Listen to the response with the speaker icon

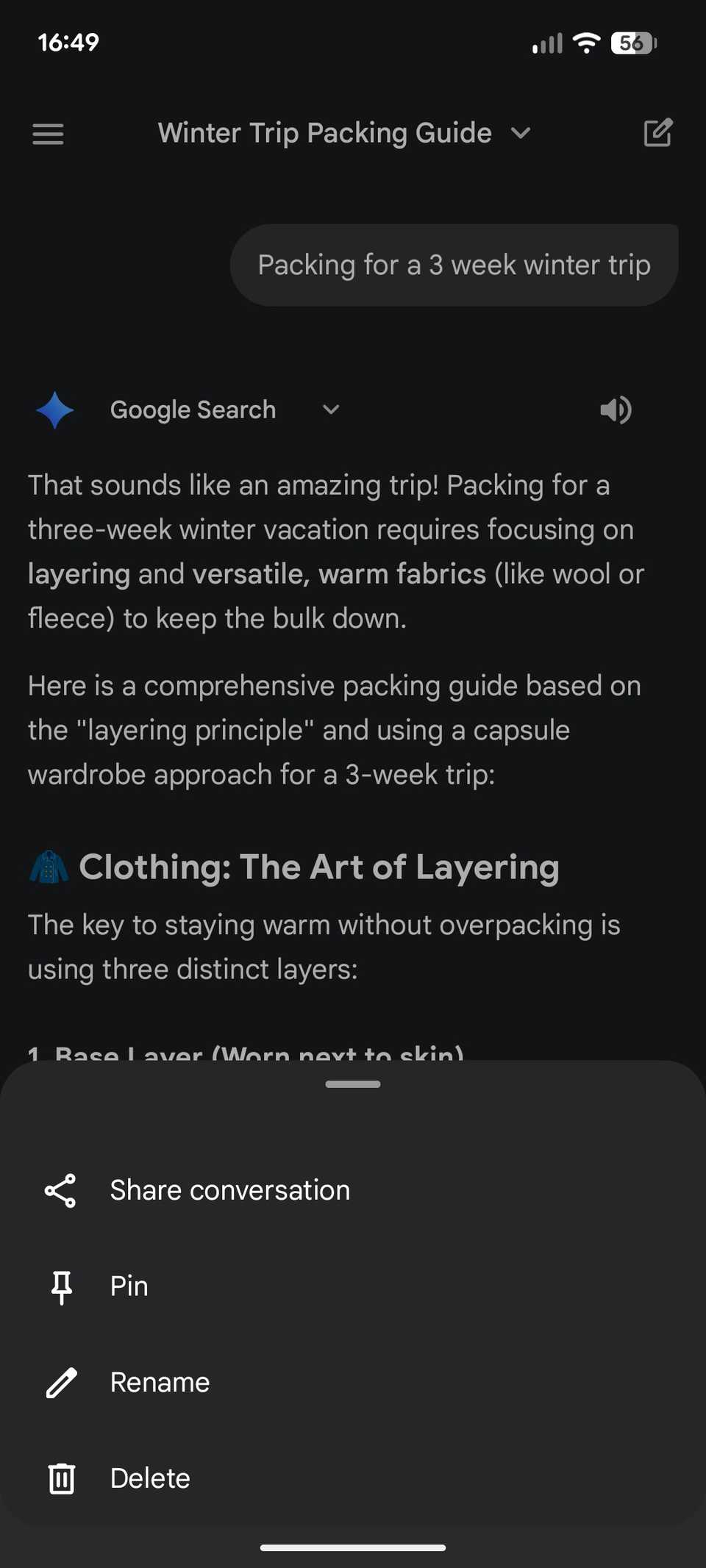616,410
